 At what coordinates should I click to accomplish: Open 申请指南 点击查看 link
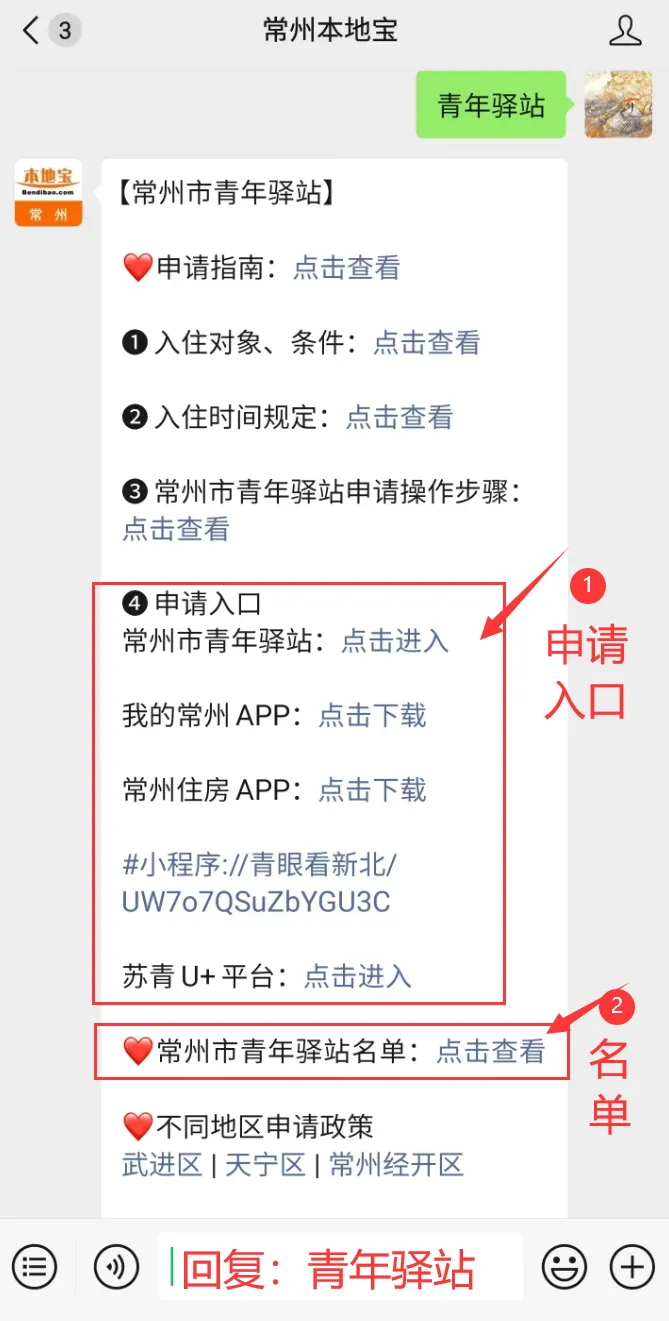tap(346, 267)
